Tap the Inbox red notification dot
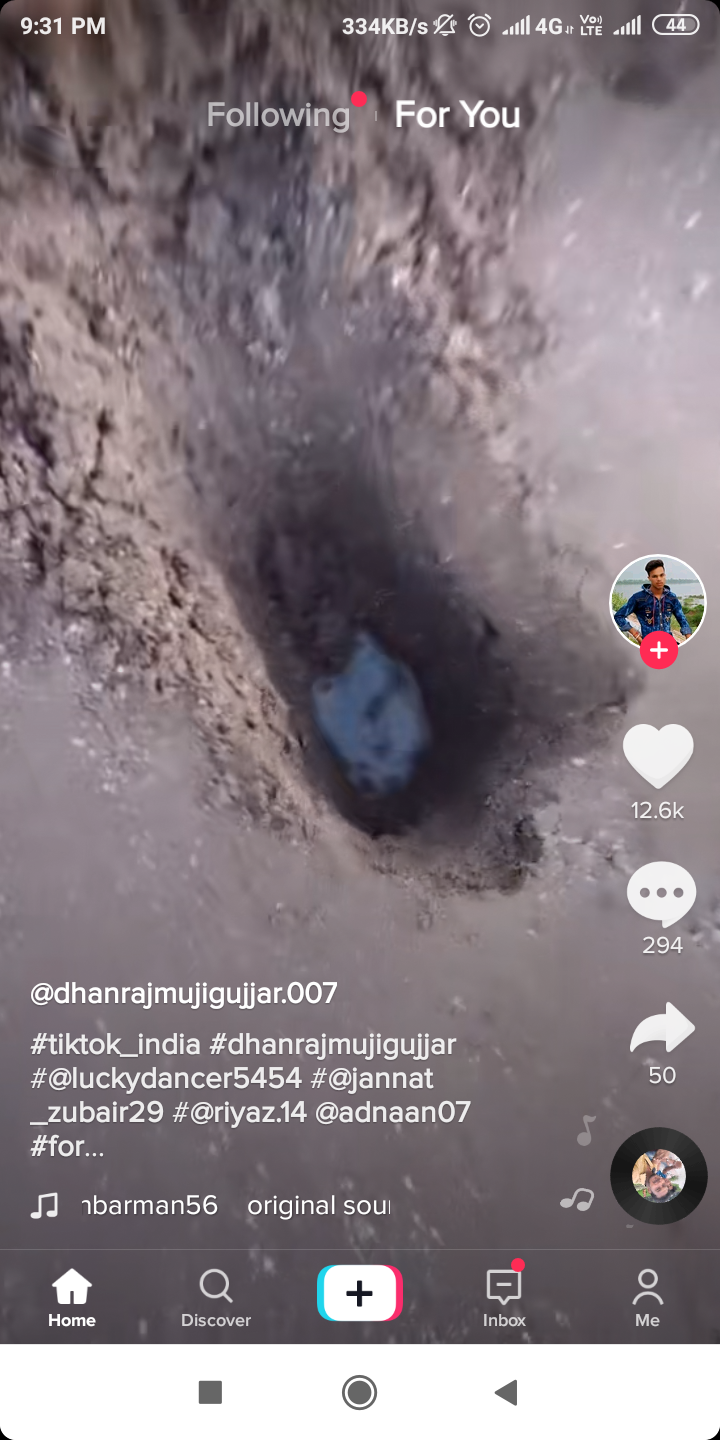This screenshot has width=720, height=1440. [519, 1265]
